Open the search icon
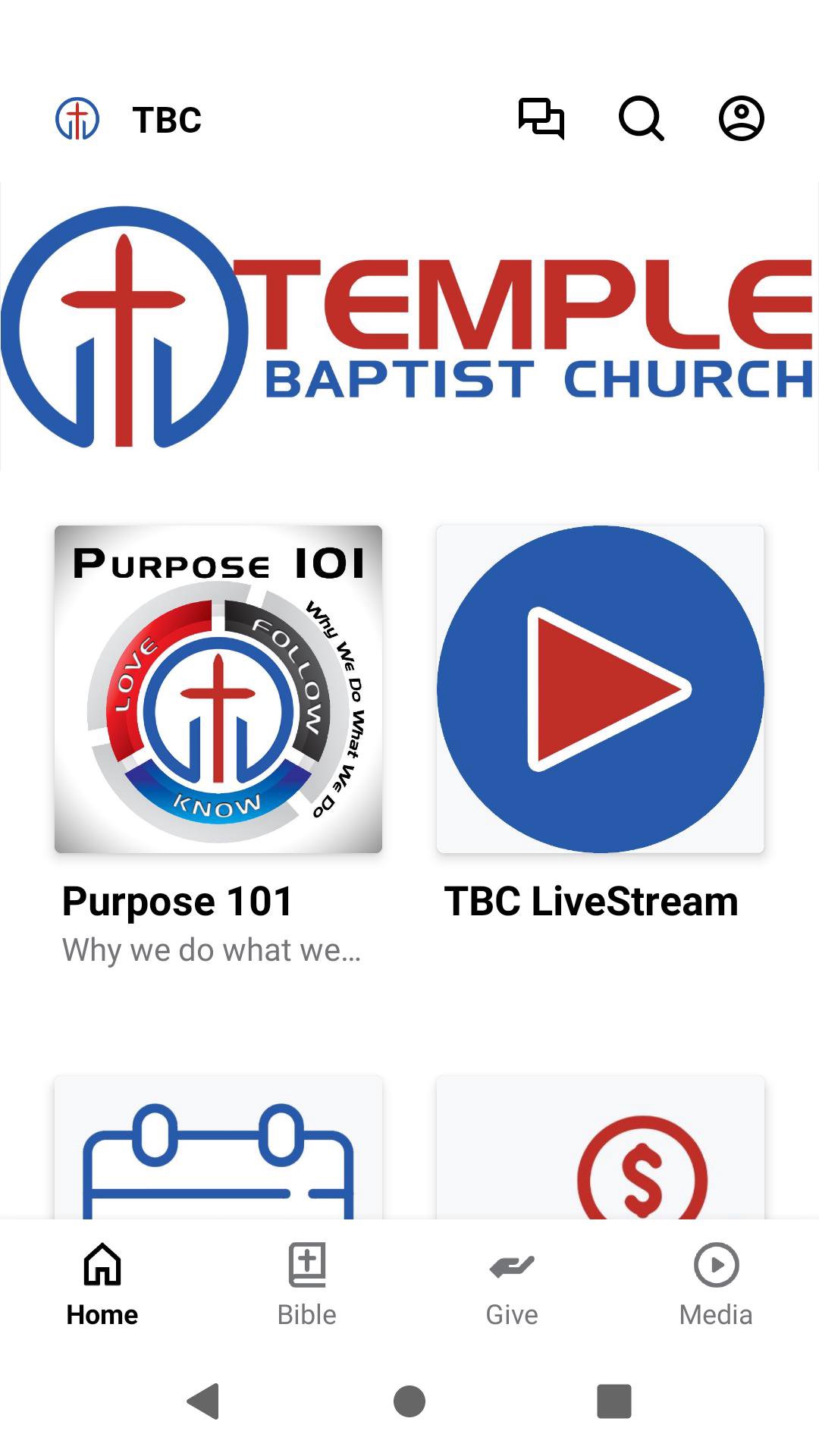 click(642, 119)
